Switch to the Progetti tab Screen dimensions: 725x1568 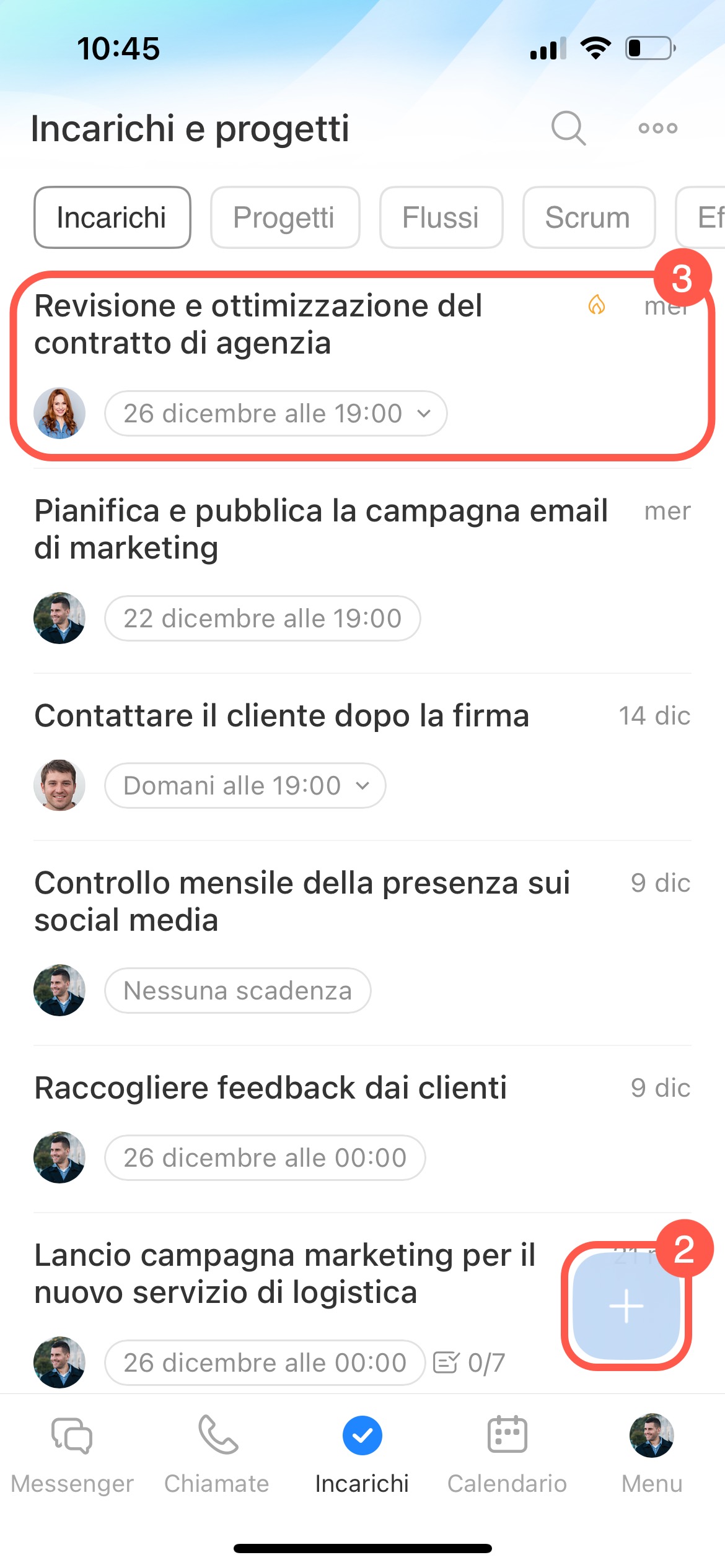pyautogui.click(x=284, y=217)
